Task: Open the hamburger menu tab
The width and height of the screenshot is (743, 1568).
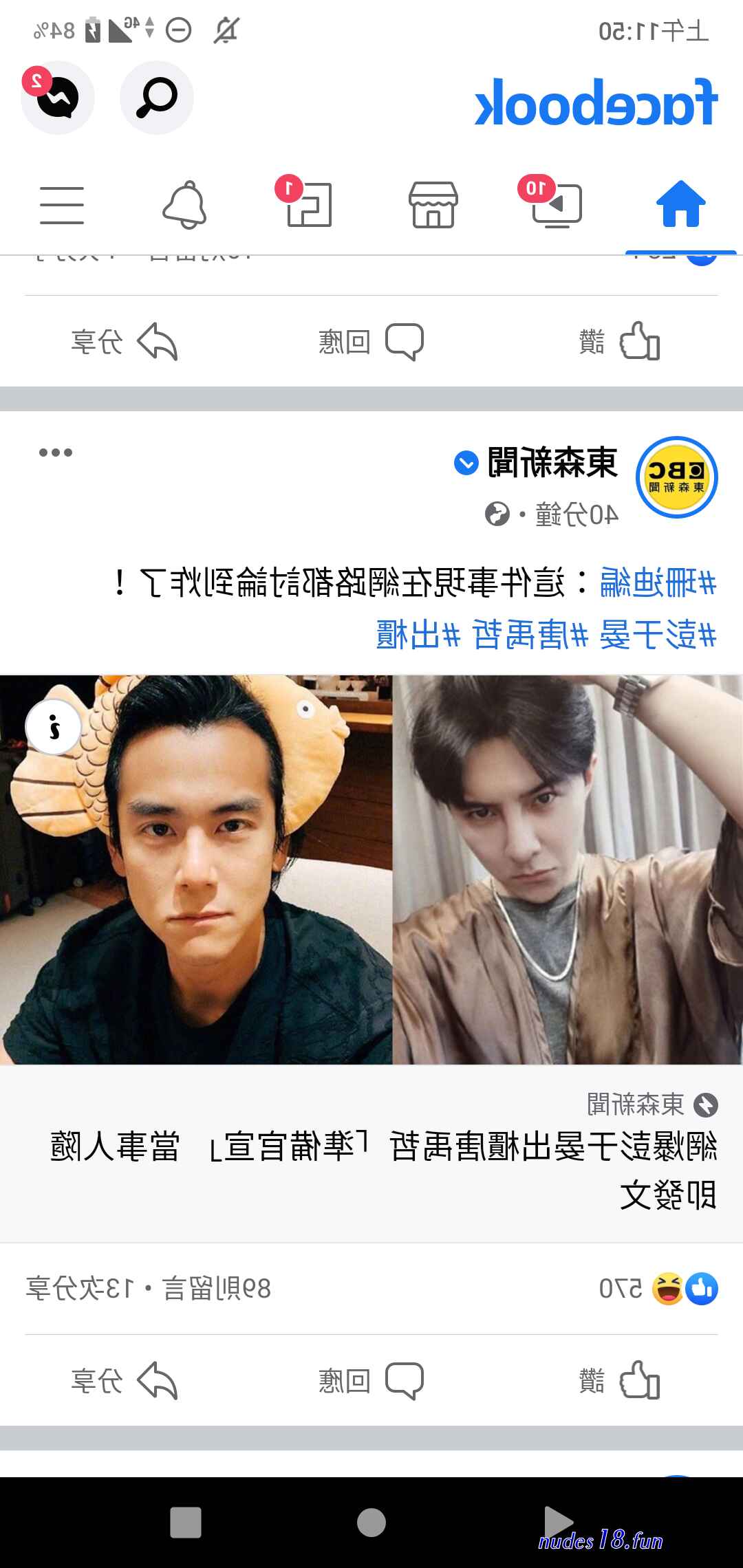Action: click(x=62, y=205)
